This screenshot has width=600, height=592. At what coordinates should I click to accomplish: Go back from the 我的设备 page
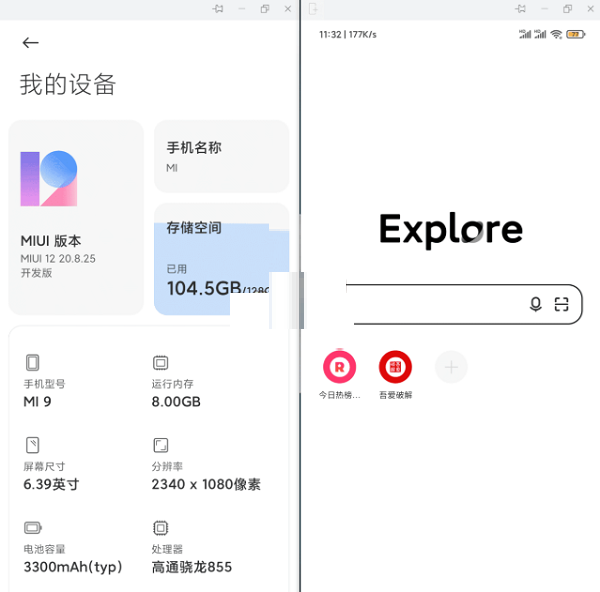(x=30, y=43)
